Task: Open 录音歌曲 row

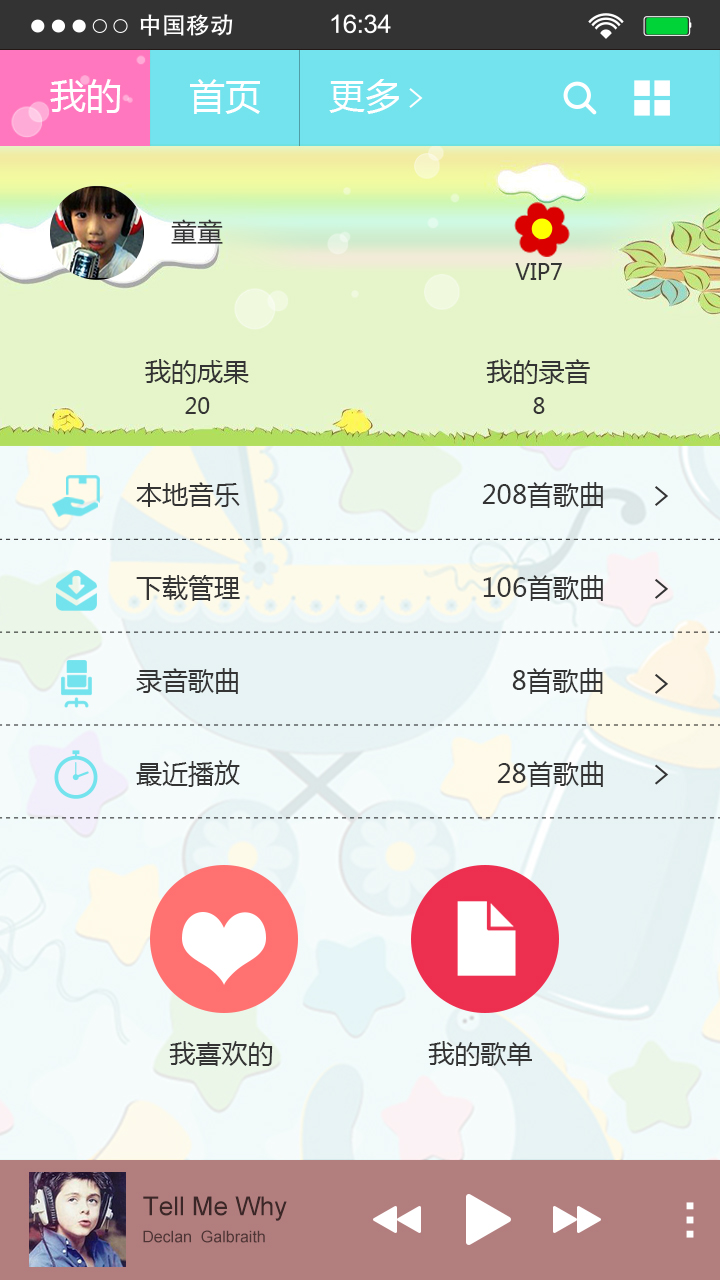Action: click(360, 680)
